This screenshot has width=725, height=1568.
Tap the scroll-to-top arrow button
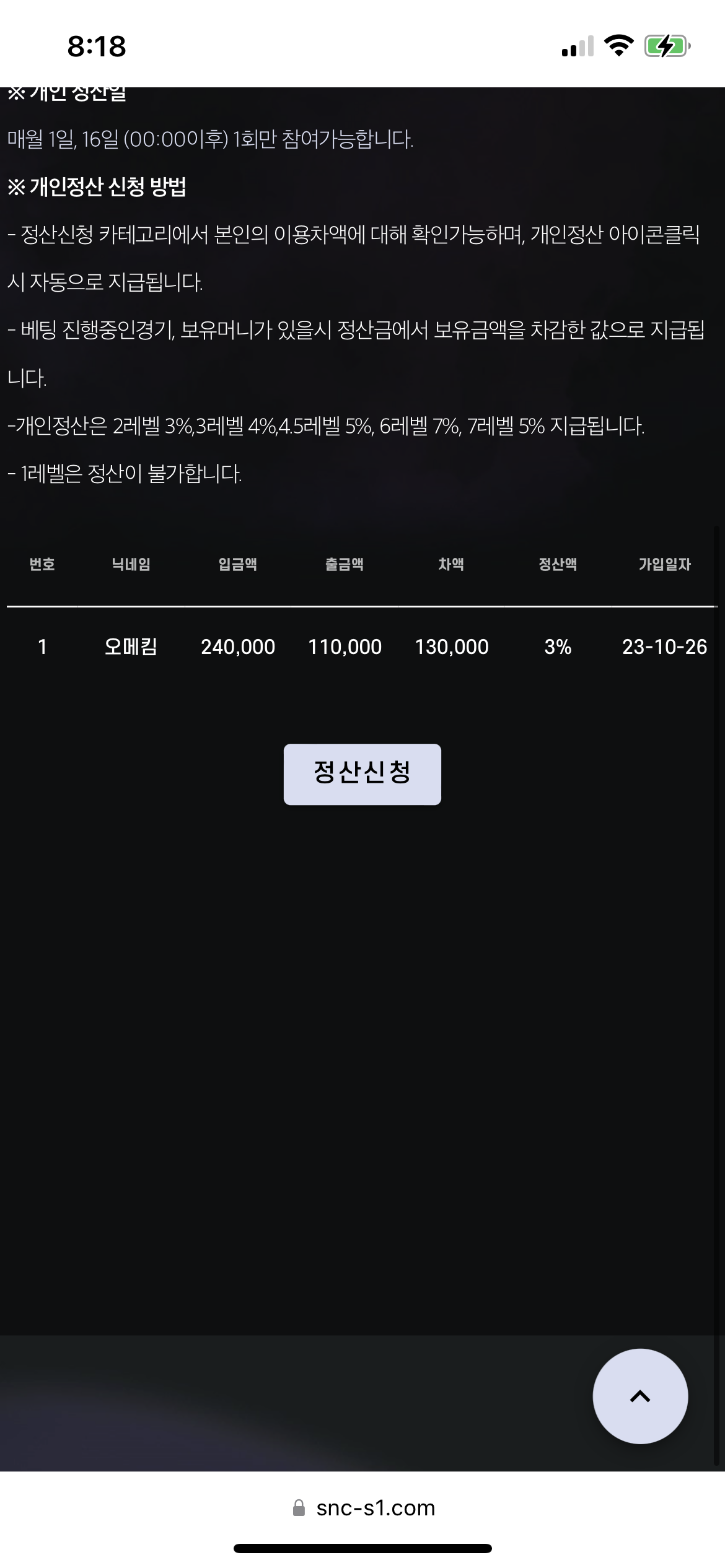coord(640,1396)
